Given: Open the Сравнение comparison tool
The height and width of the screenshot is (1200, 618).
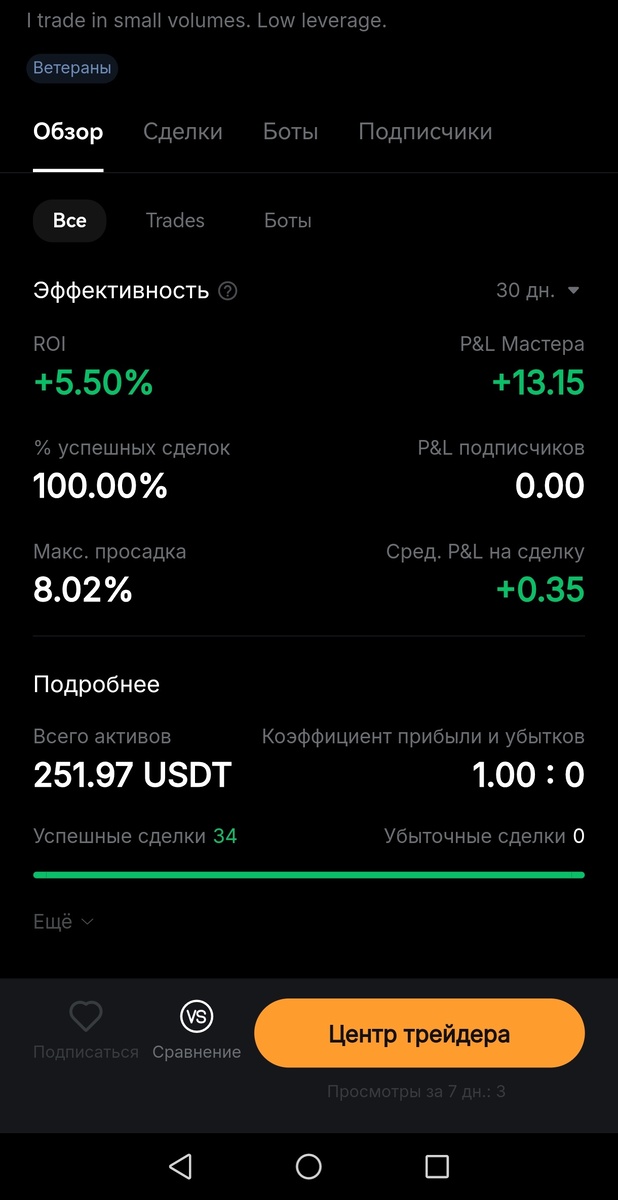Looking at the screenshot, I should pos(197,1018).
